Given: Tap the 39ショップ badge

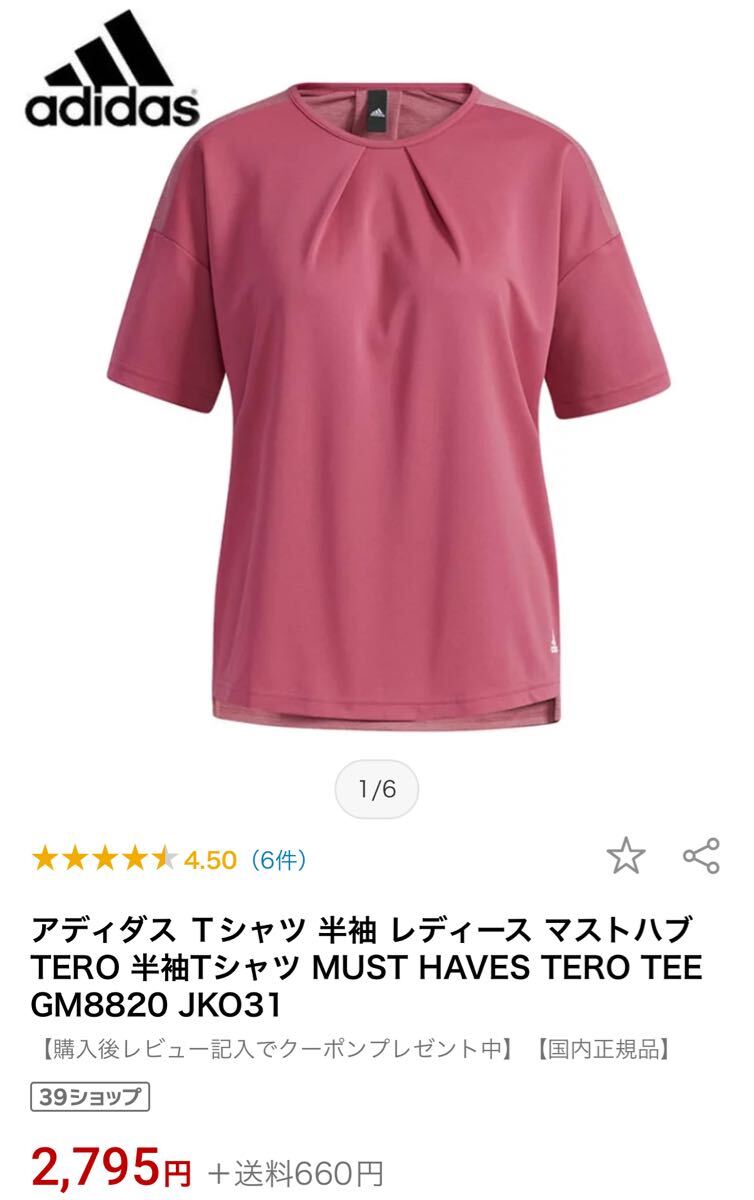Looking at the screenshot, I should coord(90,1098).
